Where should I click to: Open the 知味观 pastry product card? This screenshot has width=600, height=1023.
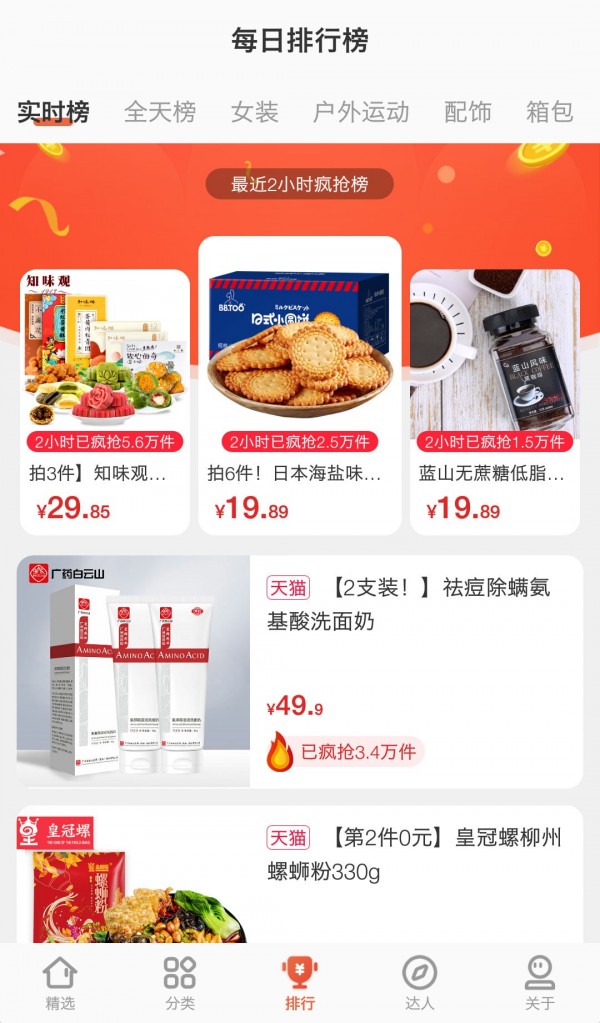coord(105,400)
